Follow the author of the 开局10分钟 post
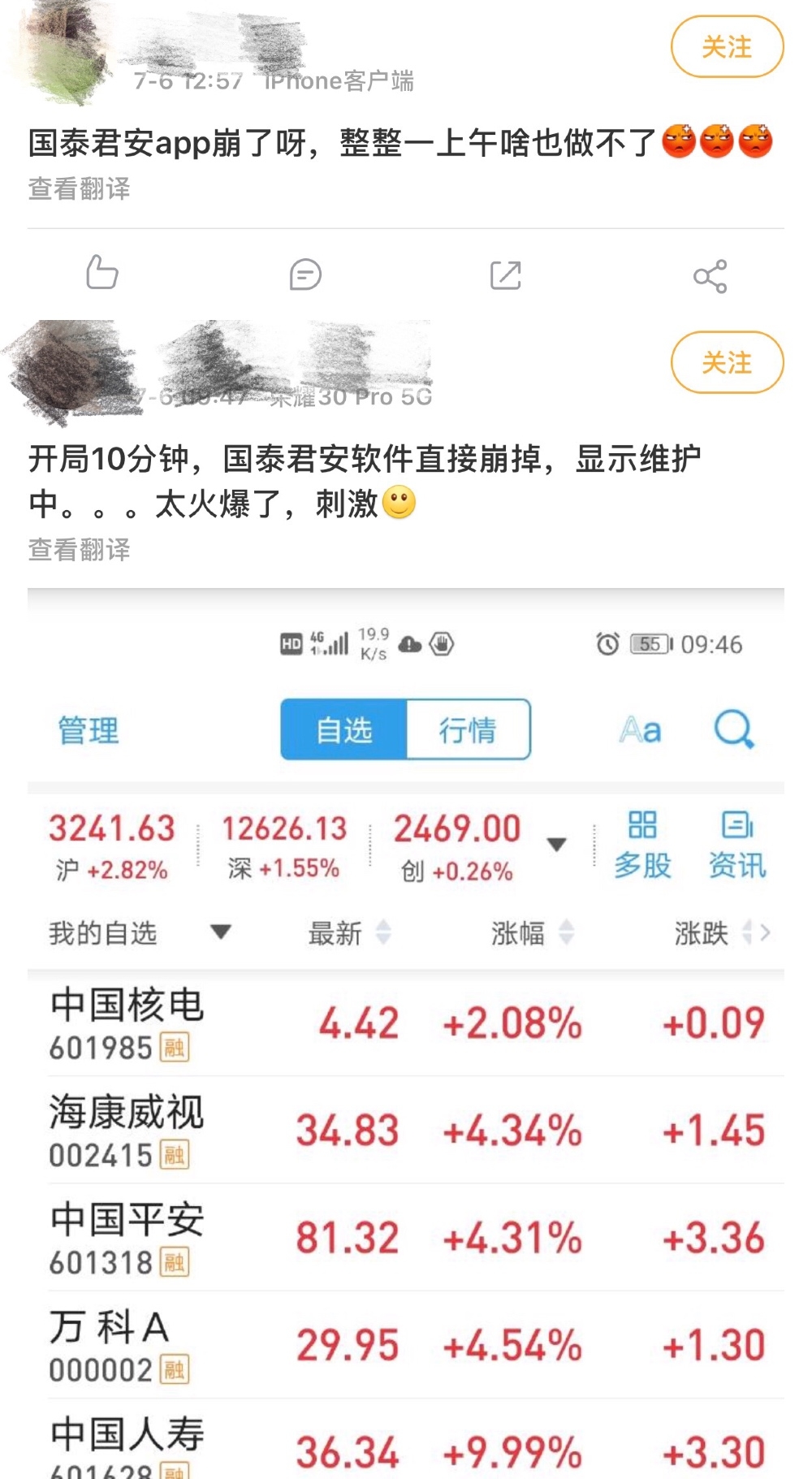 coord(726,362)
